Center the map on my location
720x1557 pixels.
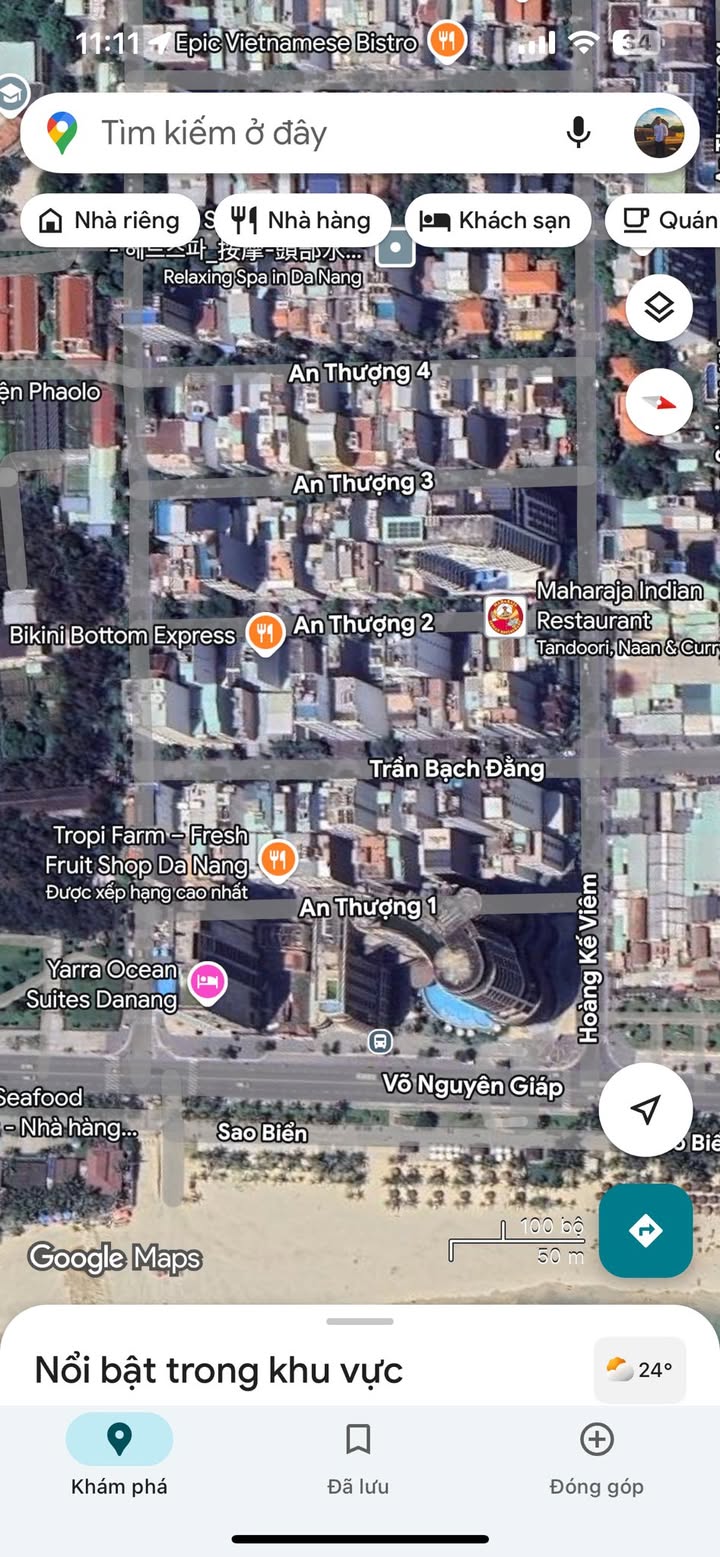[x=646, y=1109]
